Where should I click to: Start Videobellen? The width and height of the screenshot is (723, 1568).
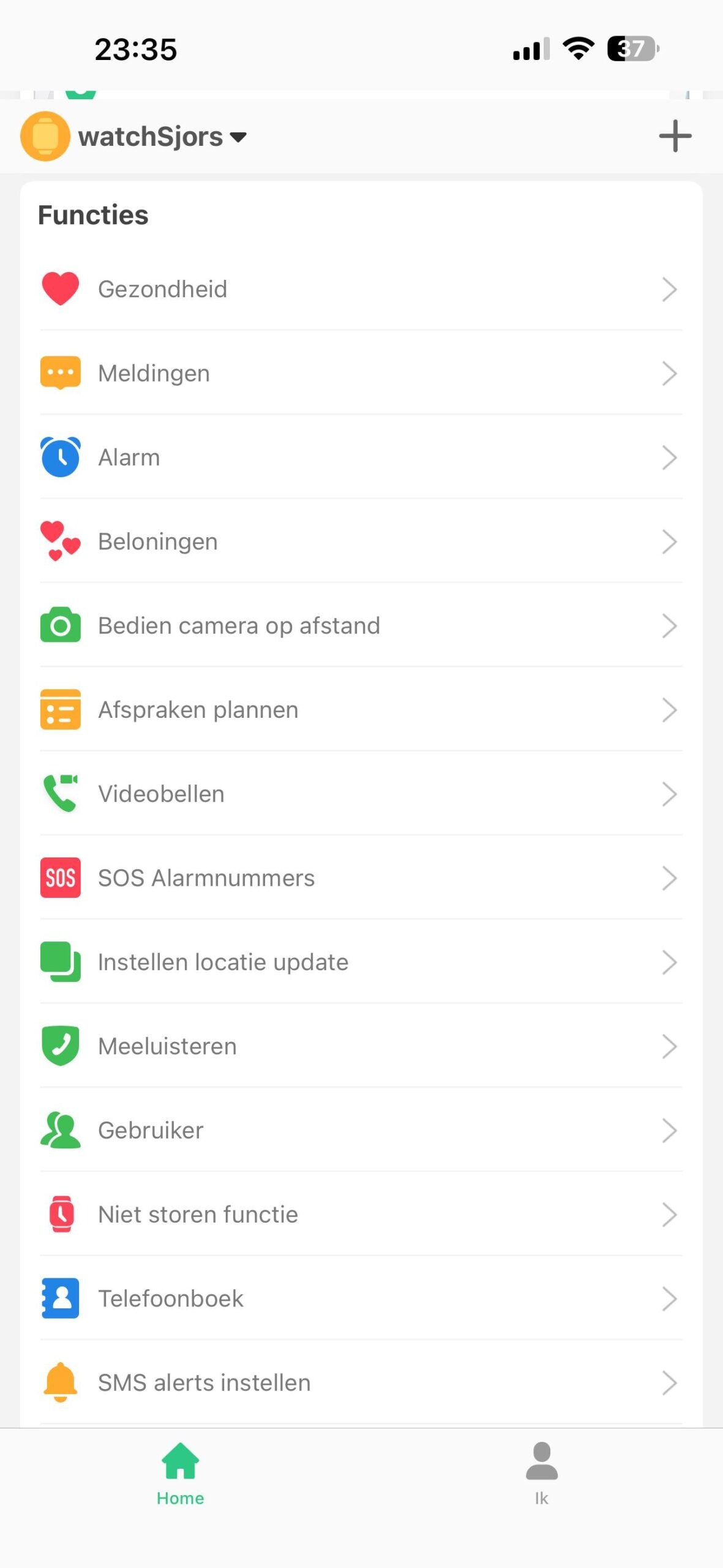(361, 794)
